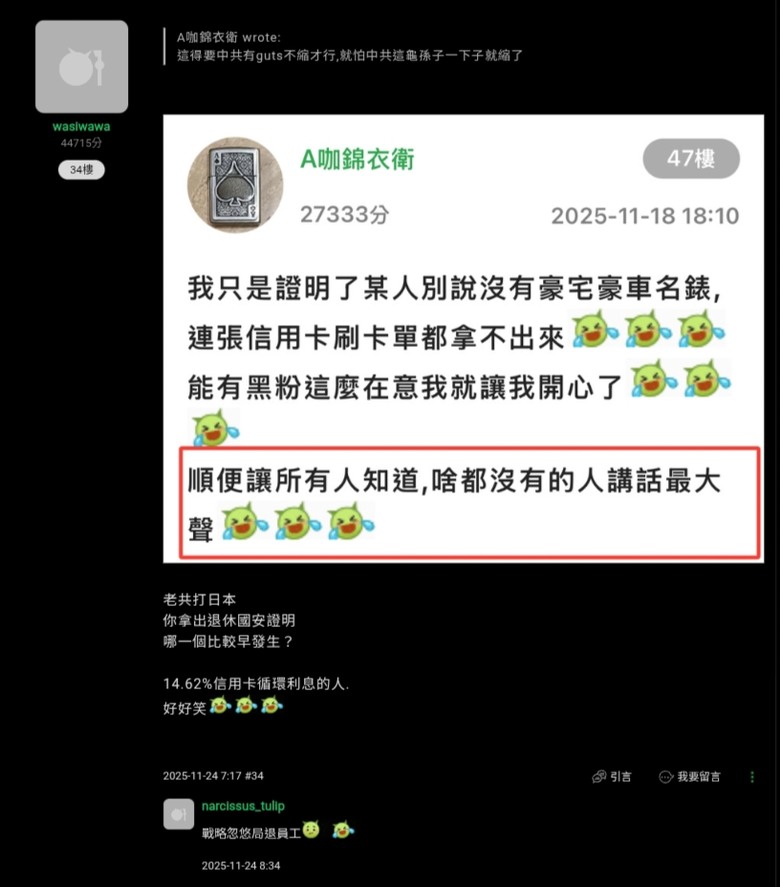780x887 pixels.
Task: Open narcissus_tulip's profile link
Action: pyautogui.click(x=243, y=806)
